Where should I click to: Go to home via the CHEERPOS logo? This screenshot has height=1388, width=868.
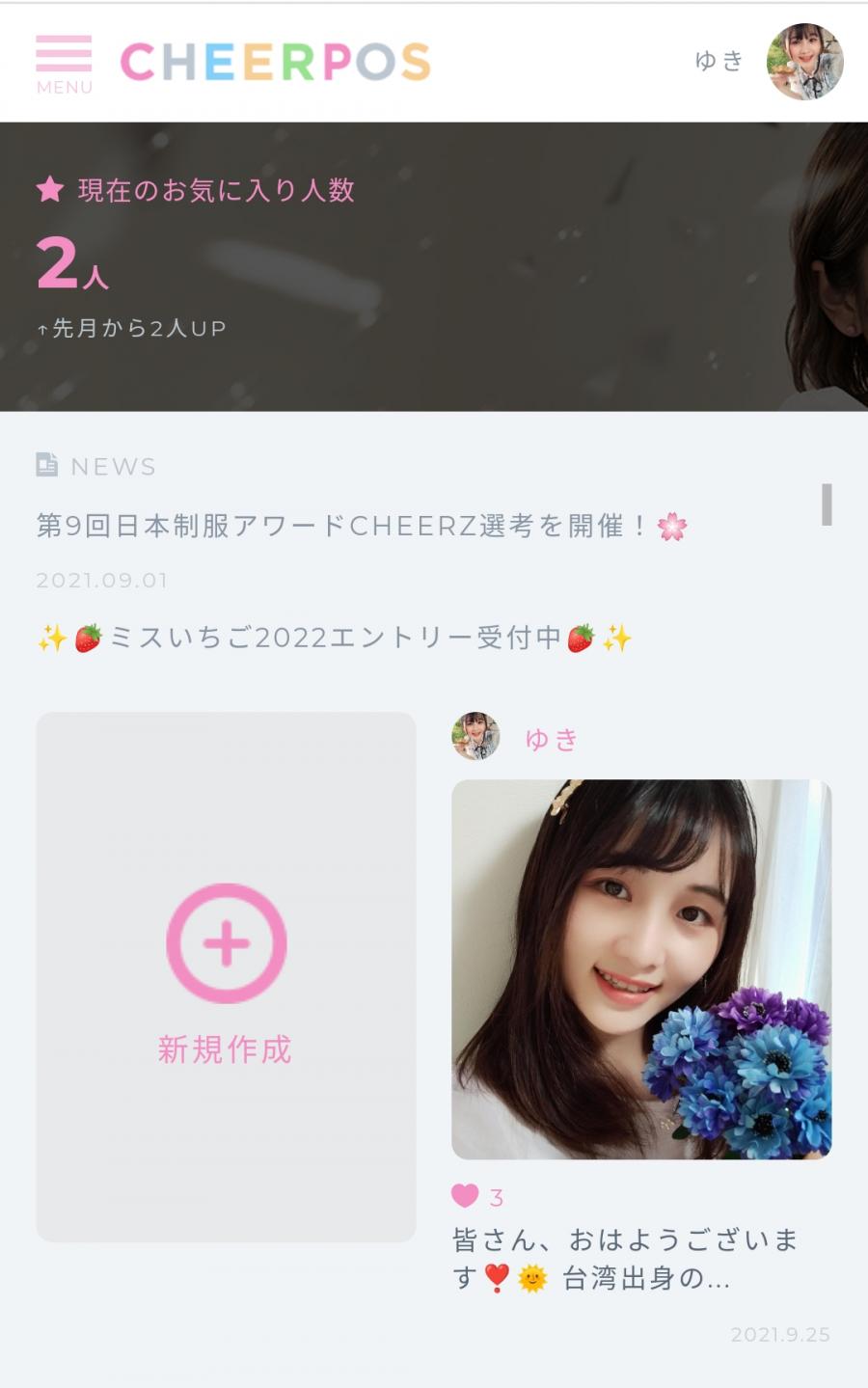(x=275, y=62)
